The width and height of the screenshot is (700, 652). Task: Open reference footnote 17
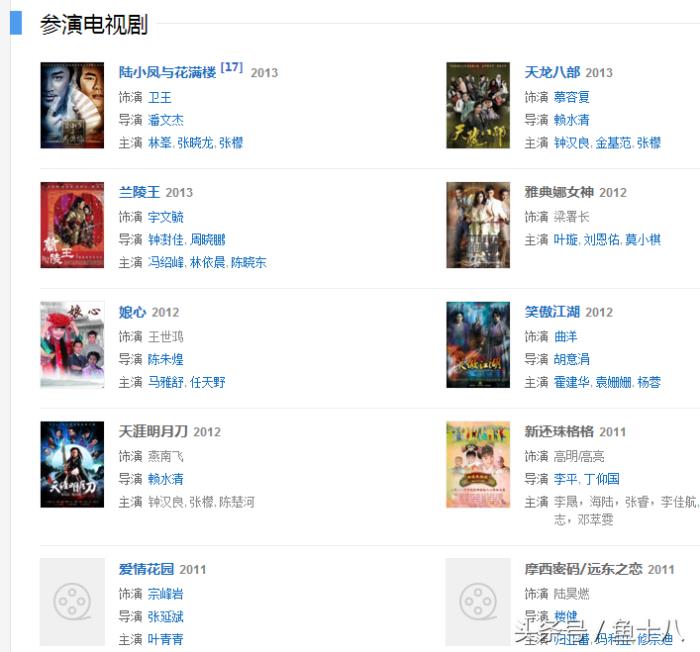231,68
